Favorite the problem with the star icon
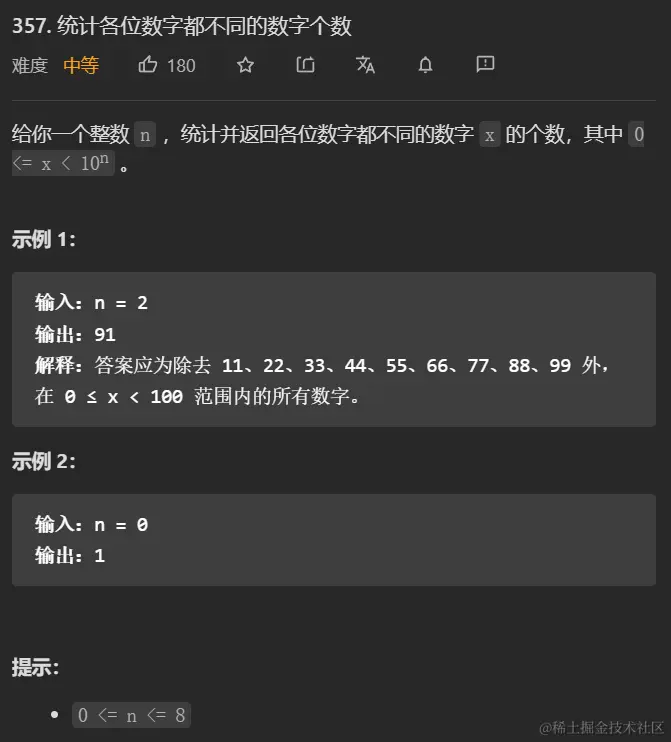The width and height of the screenshot is (671, 742). 245,65
